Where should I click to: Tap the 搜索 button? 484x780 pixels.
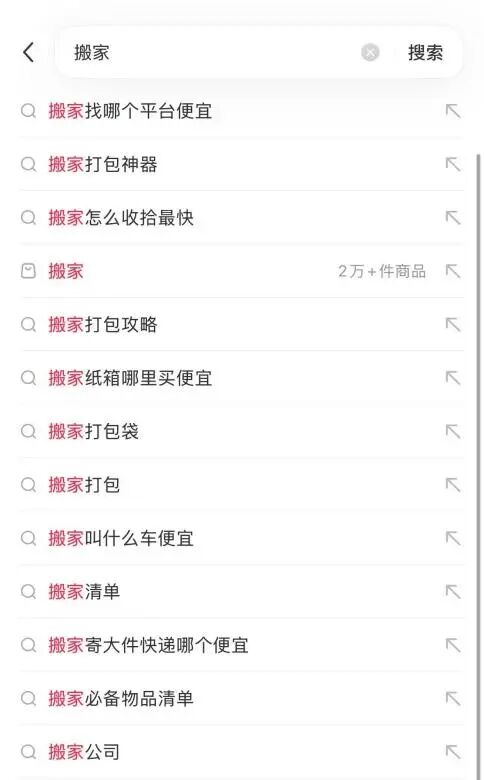click(x=425, y=52)
